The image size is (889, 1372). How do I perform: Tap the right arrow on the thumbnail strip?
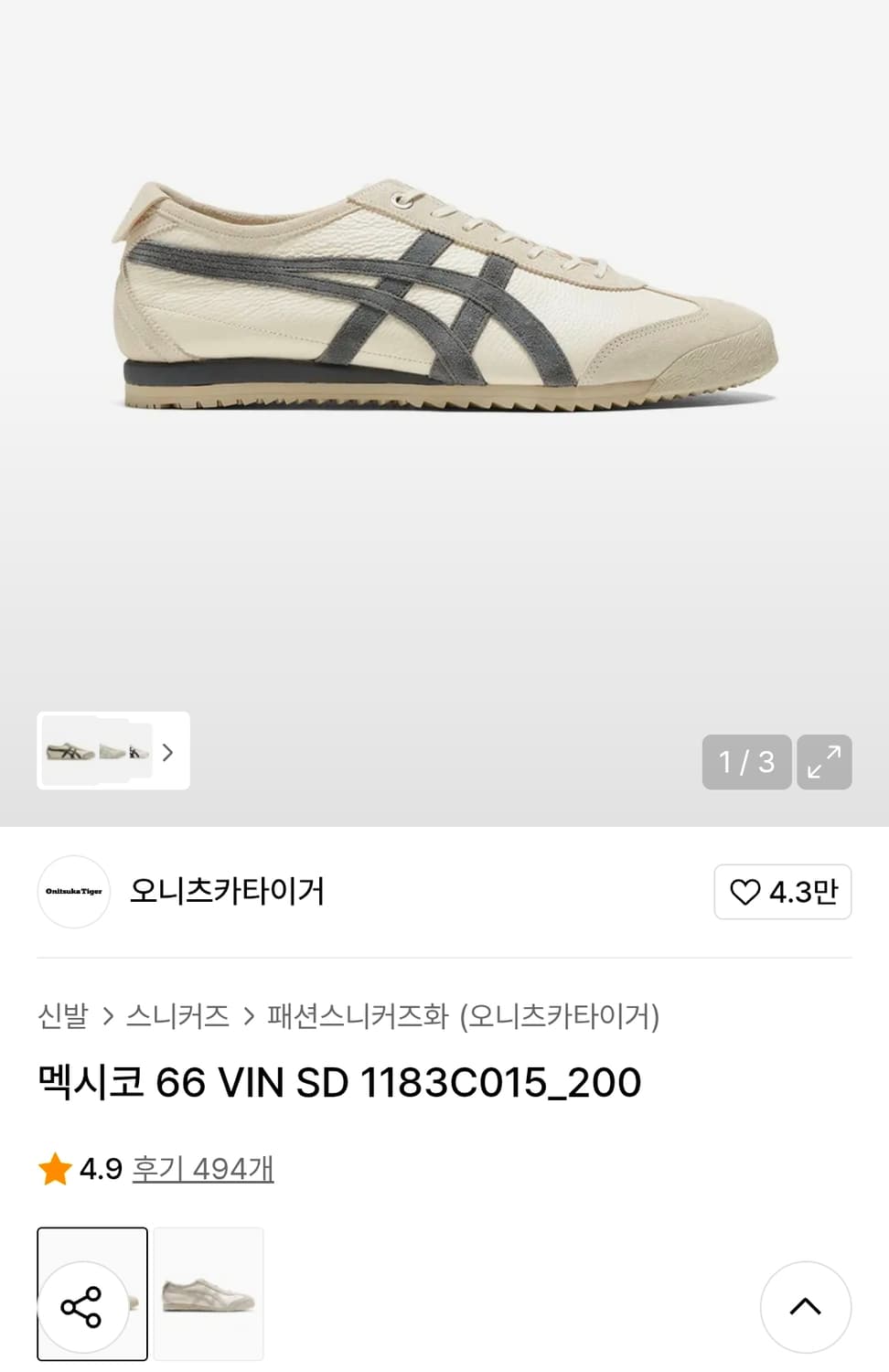click(x=167, y=752)
